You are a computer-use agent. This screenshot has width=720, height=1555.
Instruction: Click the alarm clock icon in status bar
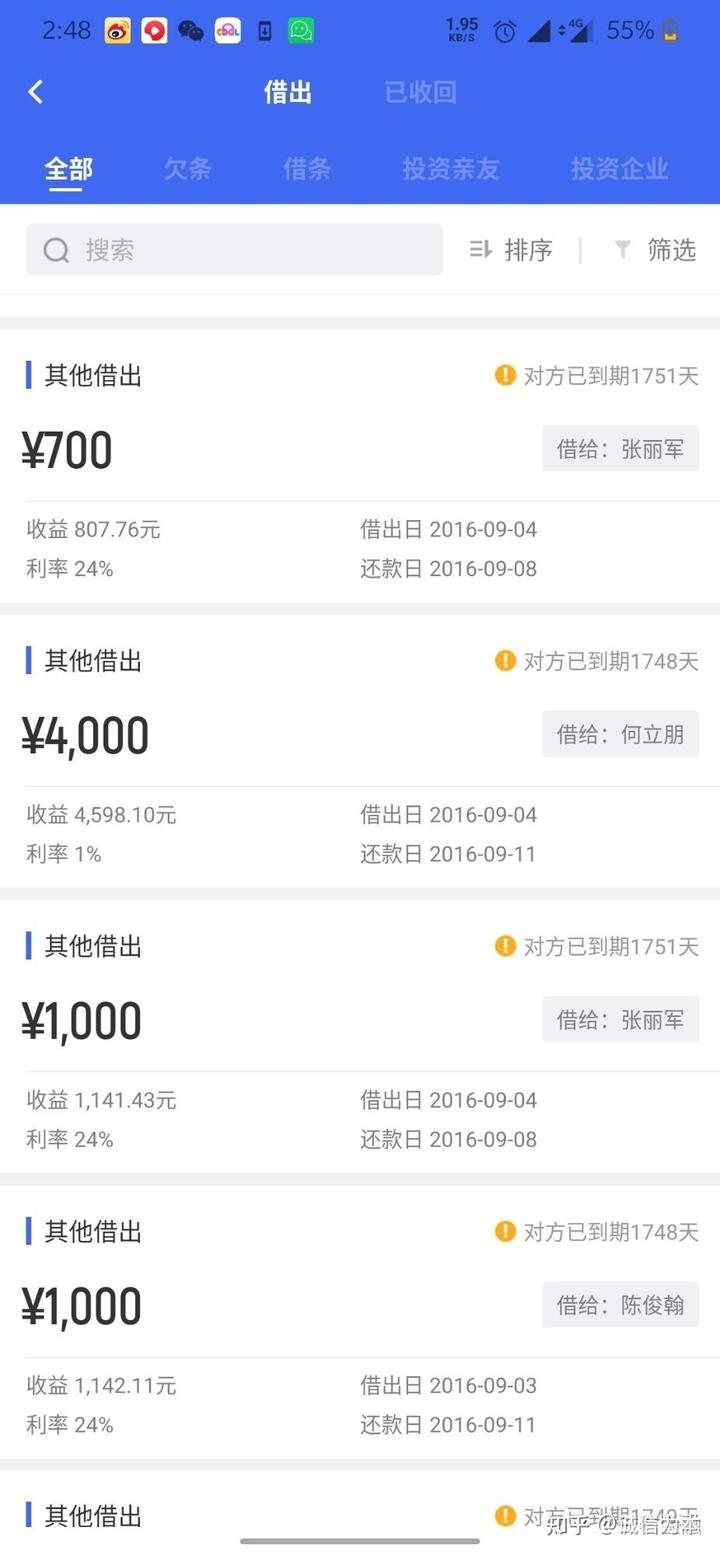coord(505,31)
